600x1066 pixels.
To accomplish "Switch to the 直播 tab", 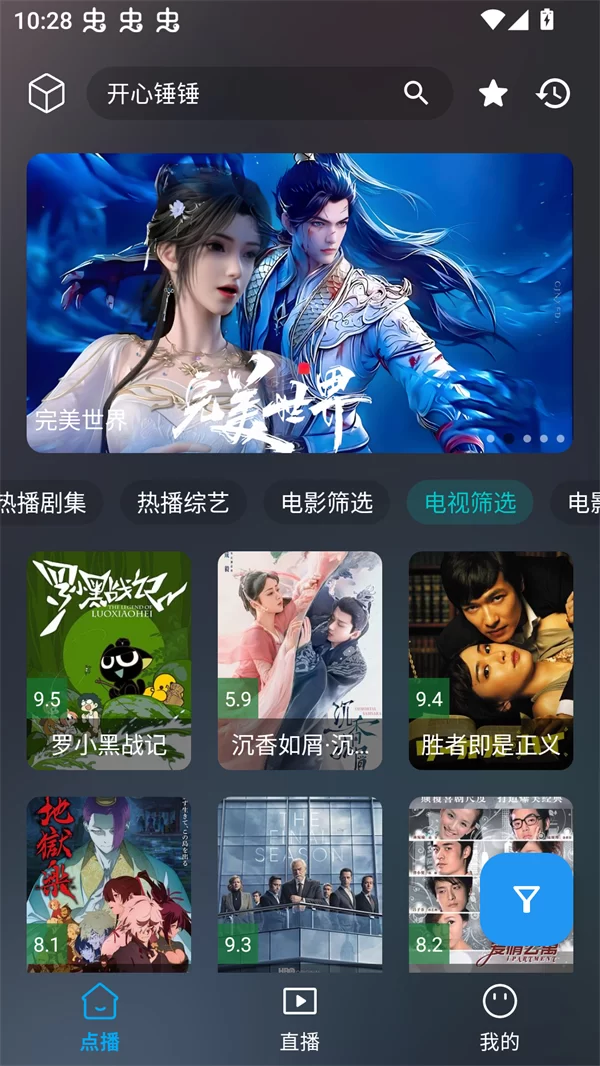I will click(x=300, y=1016).
